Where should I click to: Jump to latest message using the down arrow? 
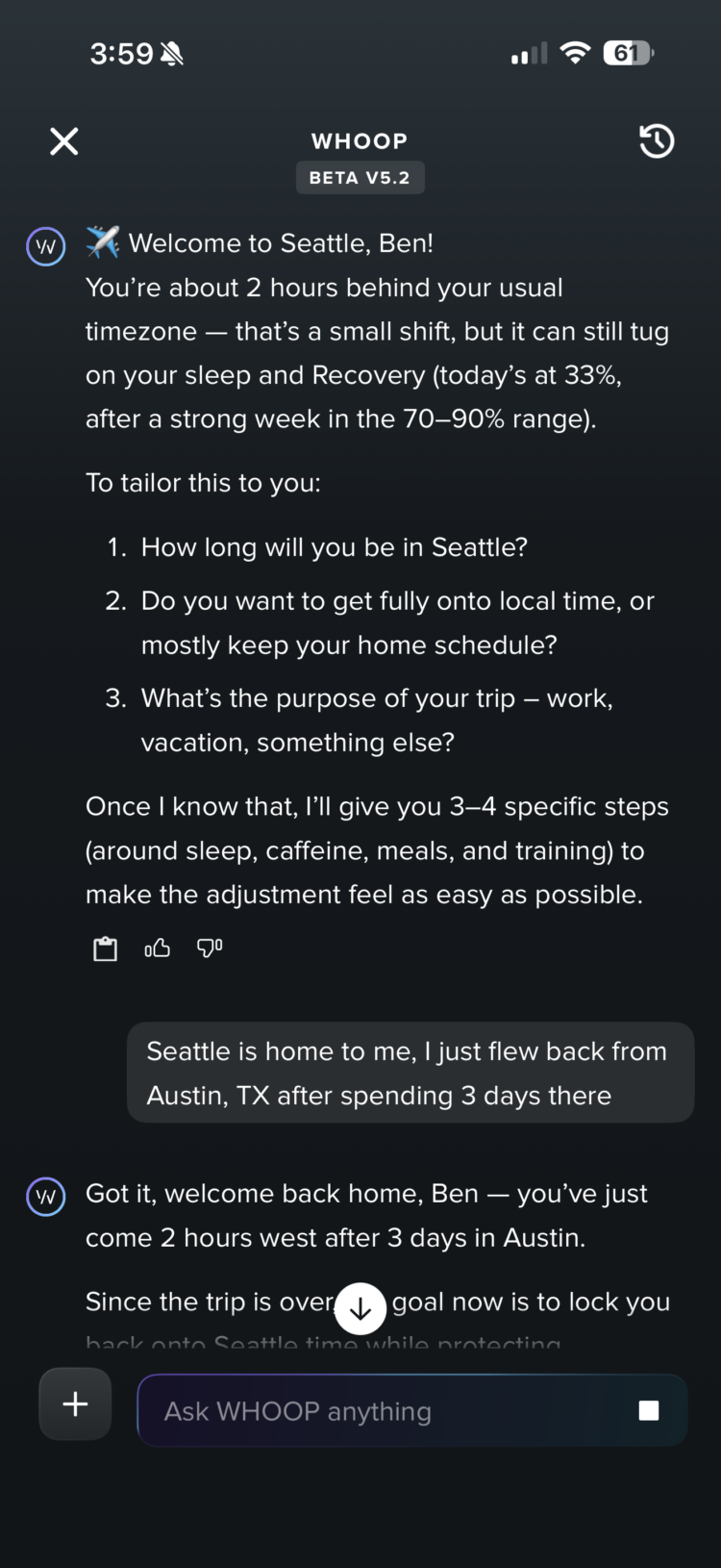360,1308
